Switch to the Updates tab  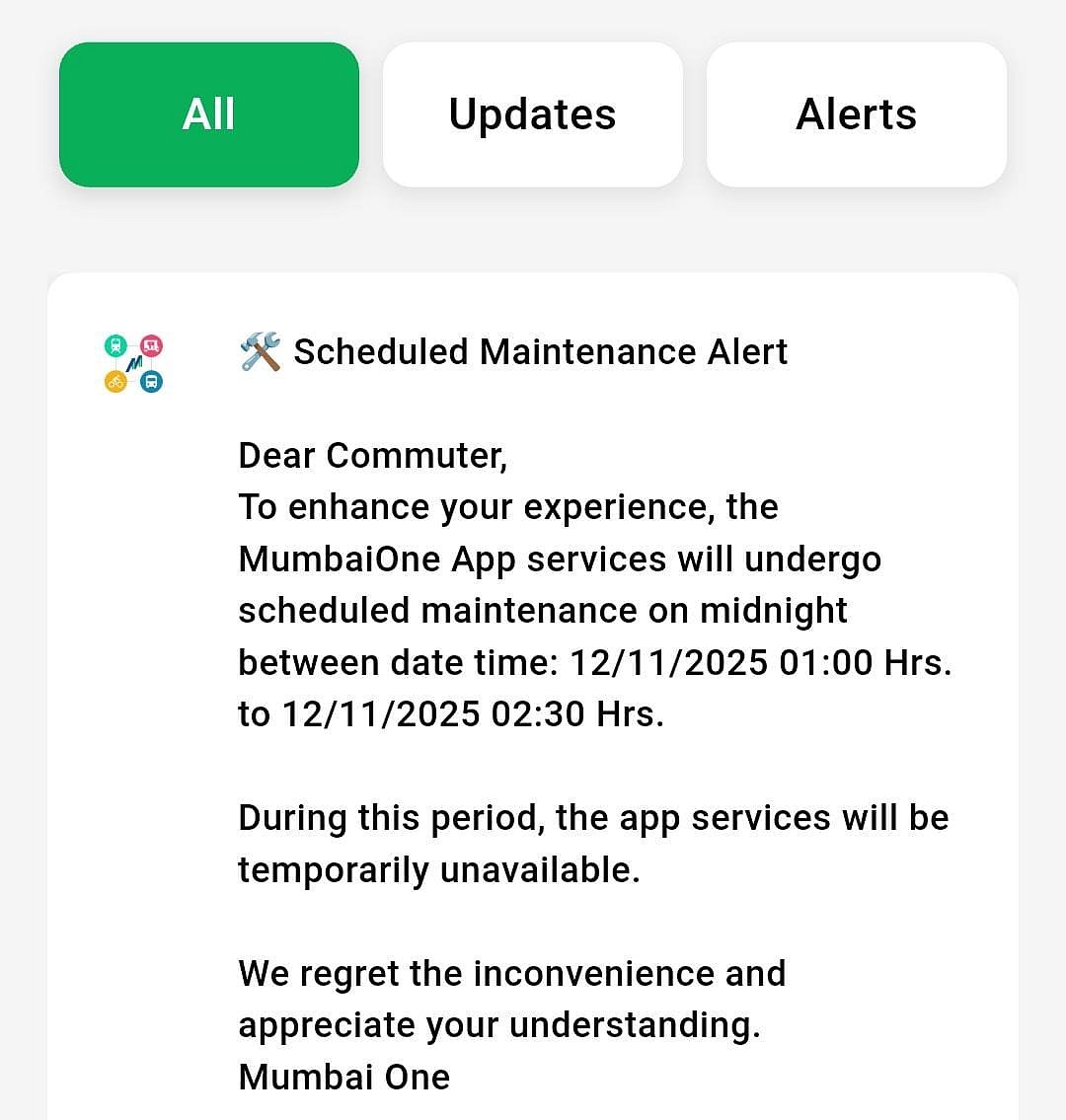click(533, 114)
